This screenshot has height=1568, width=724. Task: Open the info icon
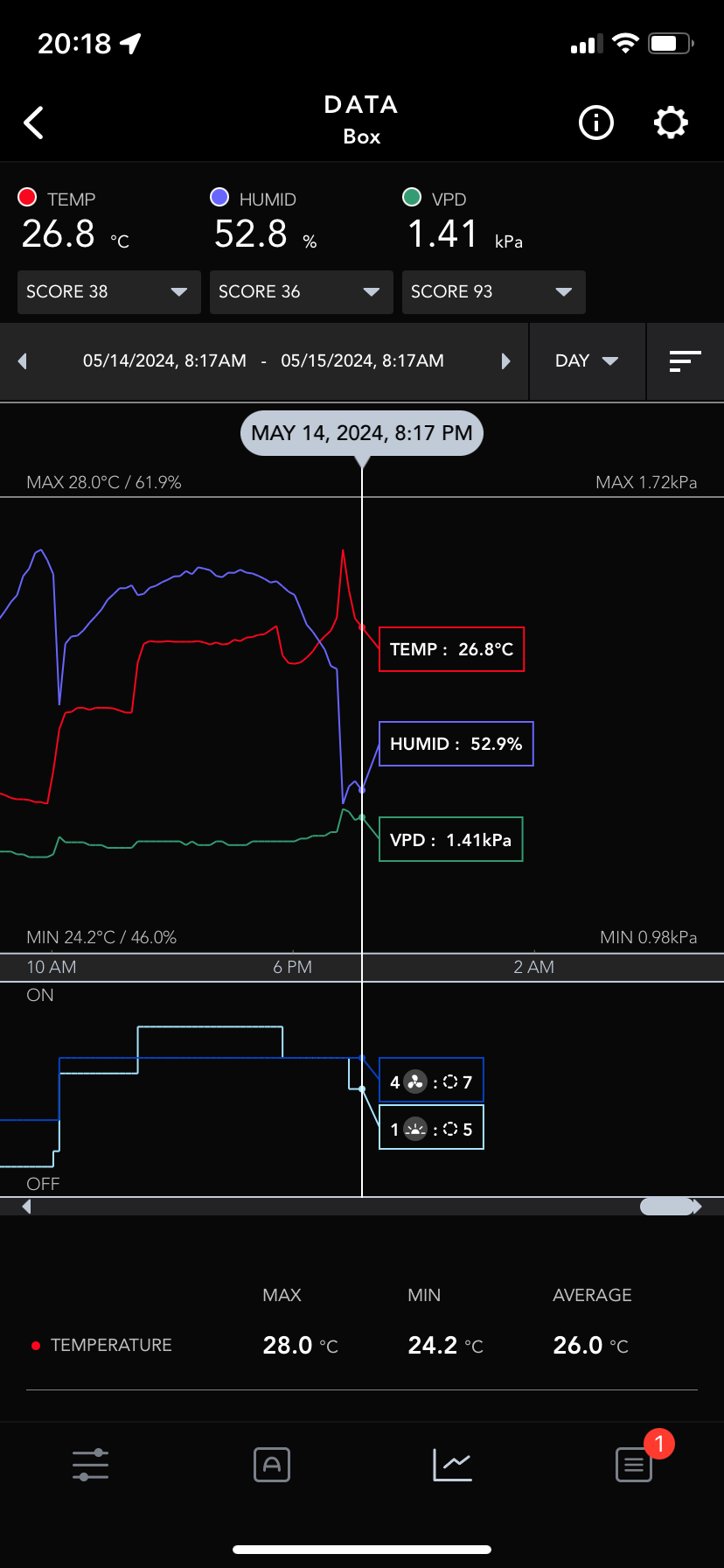596,122
